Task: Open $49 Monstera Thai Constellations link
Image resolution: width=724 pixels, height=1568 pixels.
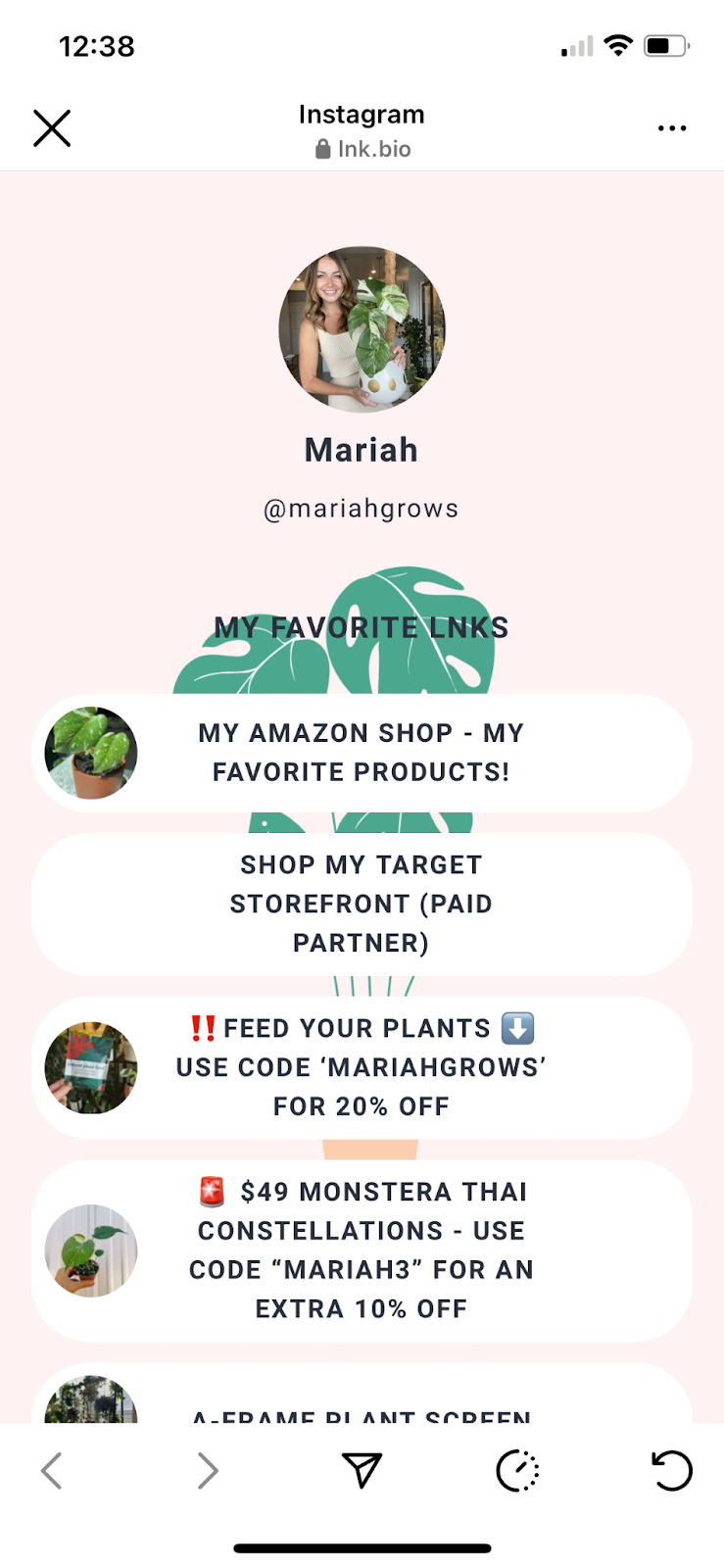Action: (362, 1250)
